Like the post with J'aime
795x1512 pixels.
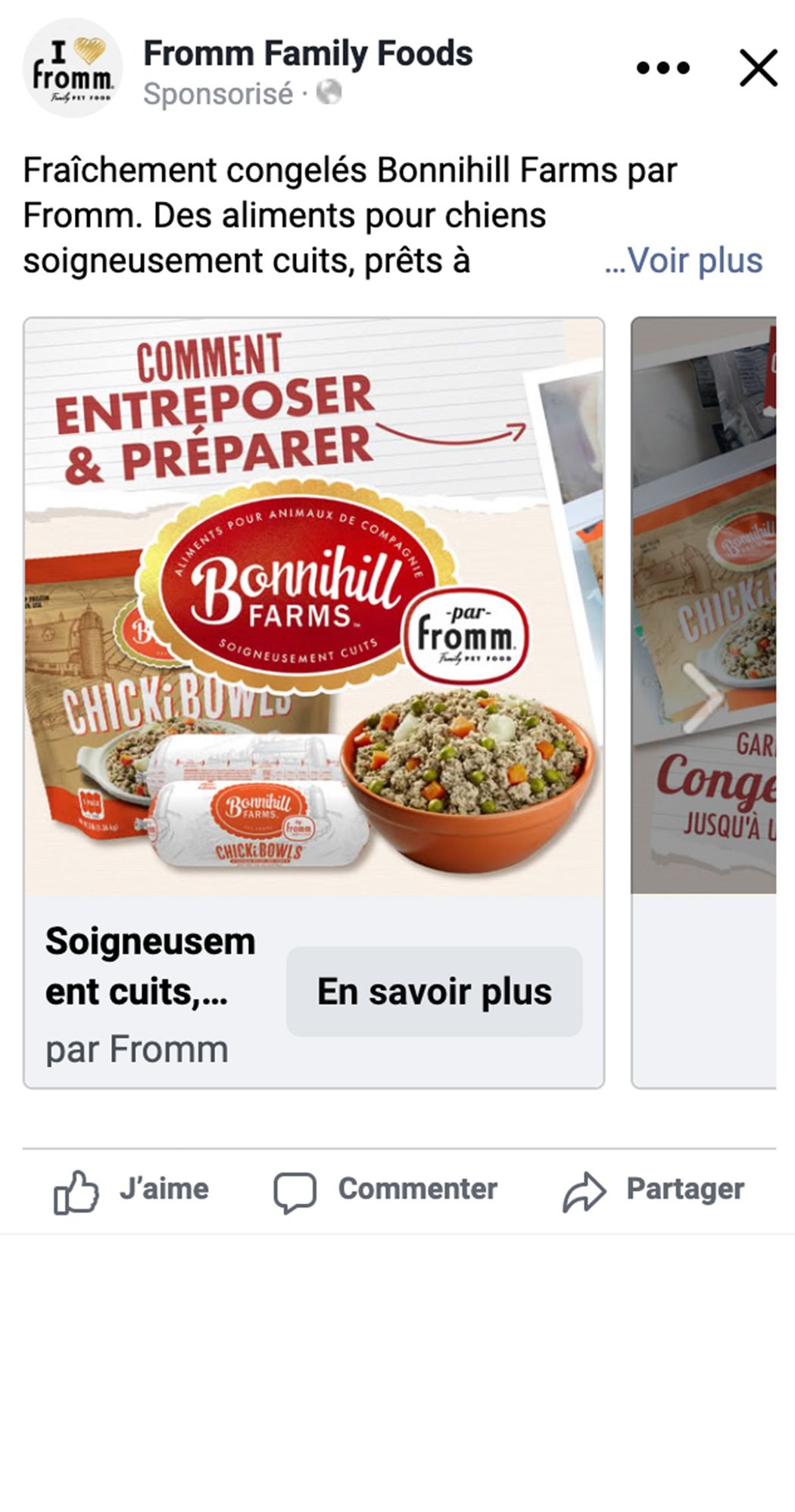[130, 1190]
